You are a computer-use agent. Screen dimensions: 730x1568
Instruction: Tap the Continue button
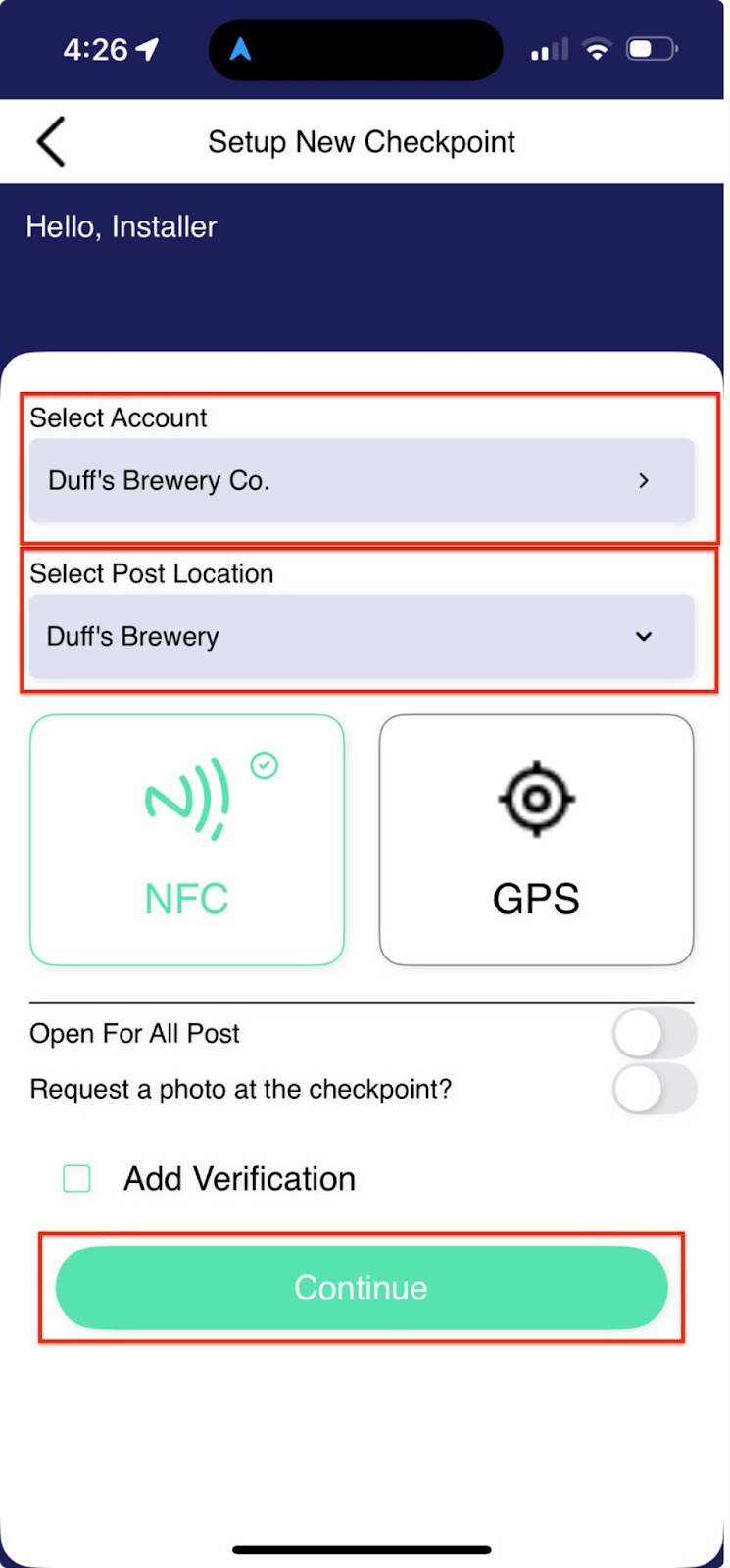362,1287
